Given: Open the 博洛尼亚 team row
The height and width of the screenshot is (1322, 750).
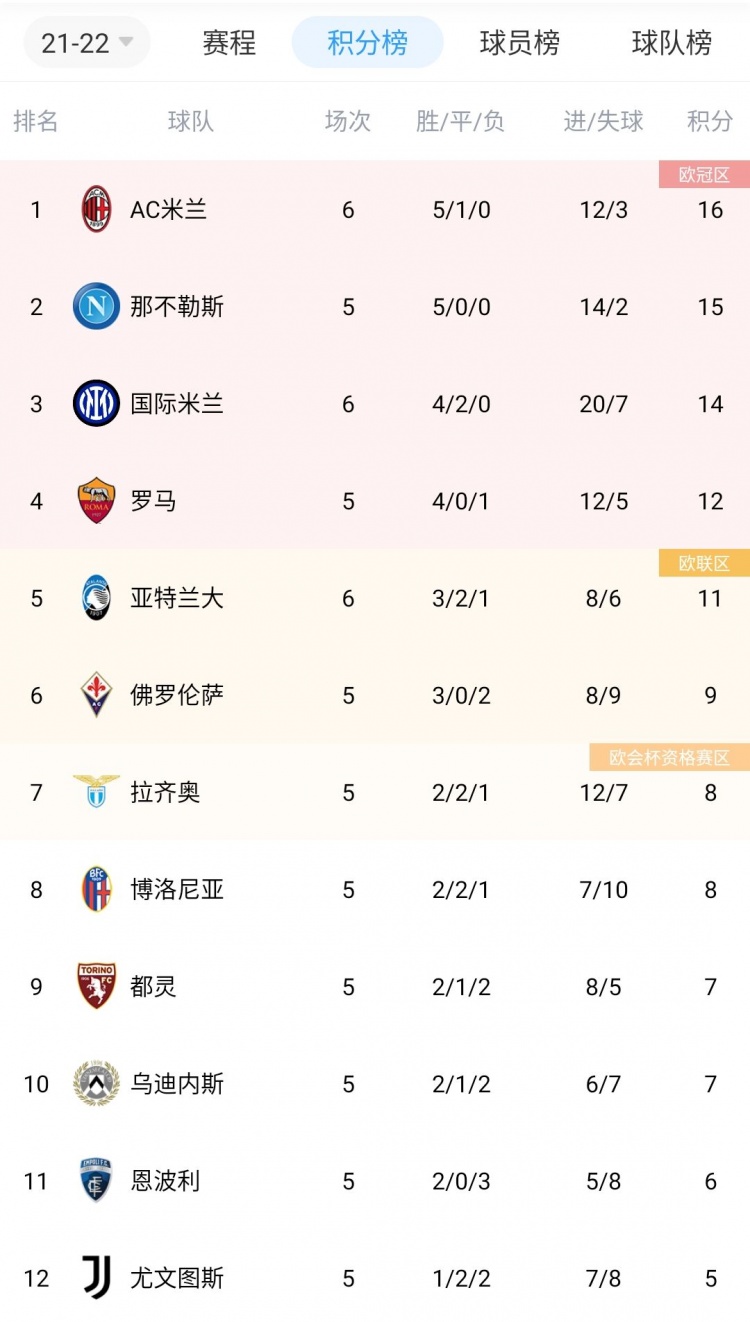Looking at the screenshot, I should click(x=375, y=888).
